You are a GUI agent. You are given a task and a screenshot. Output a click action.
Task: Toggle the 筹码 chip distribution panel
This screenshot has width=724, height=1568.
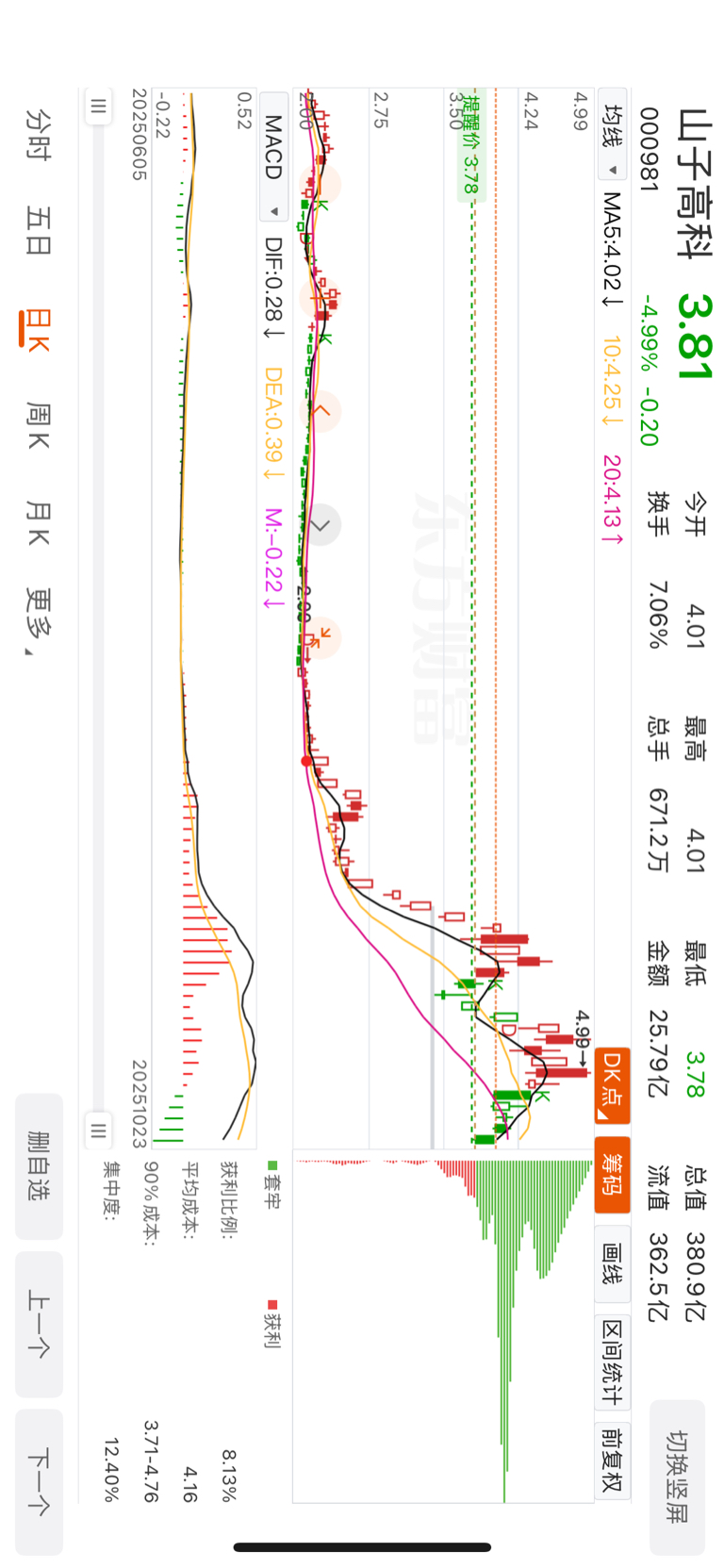[613, 1175]
